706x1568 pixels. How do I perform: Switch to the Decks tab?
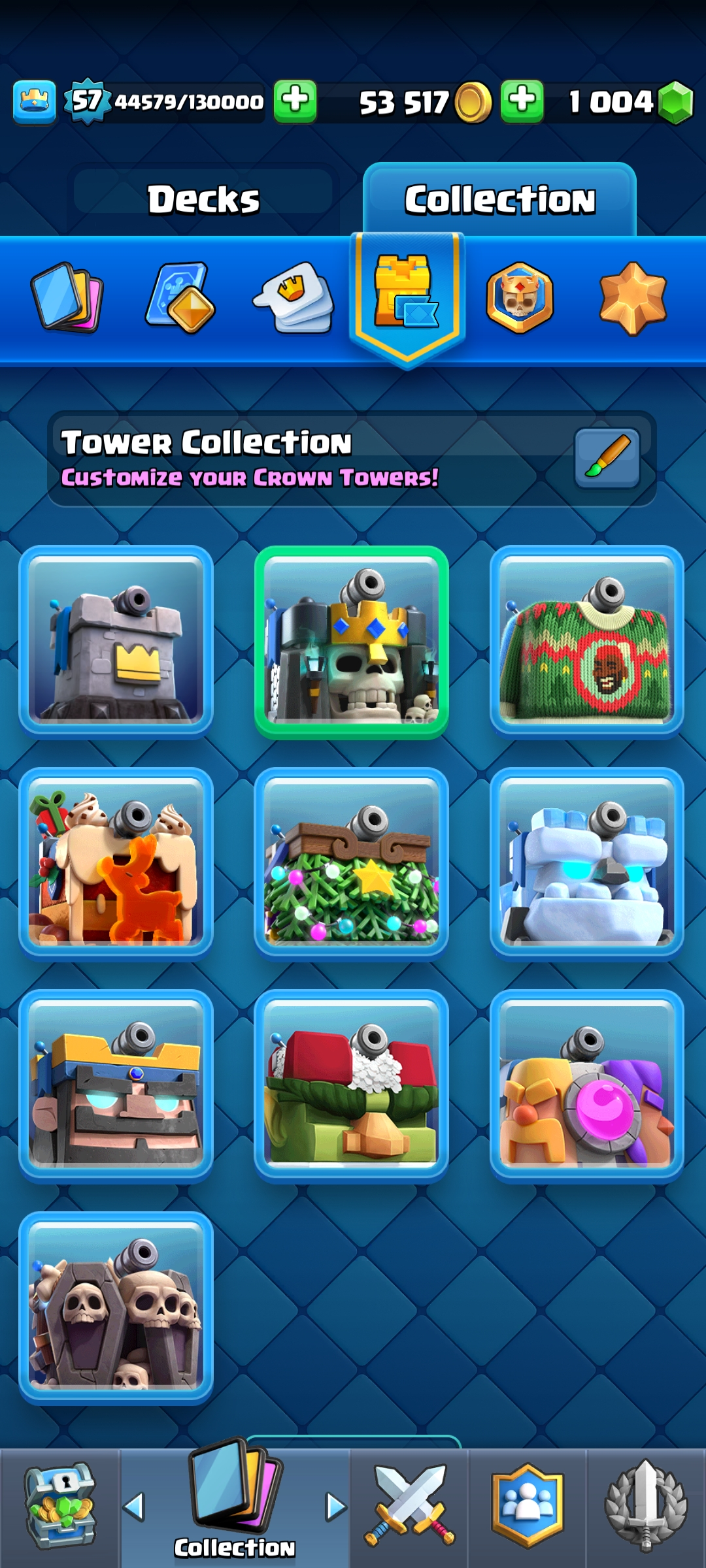(204, 199)
